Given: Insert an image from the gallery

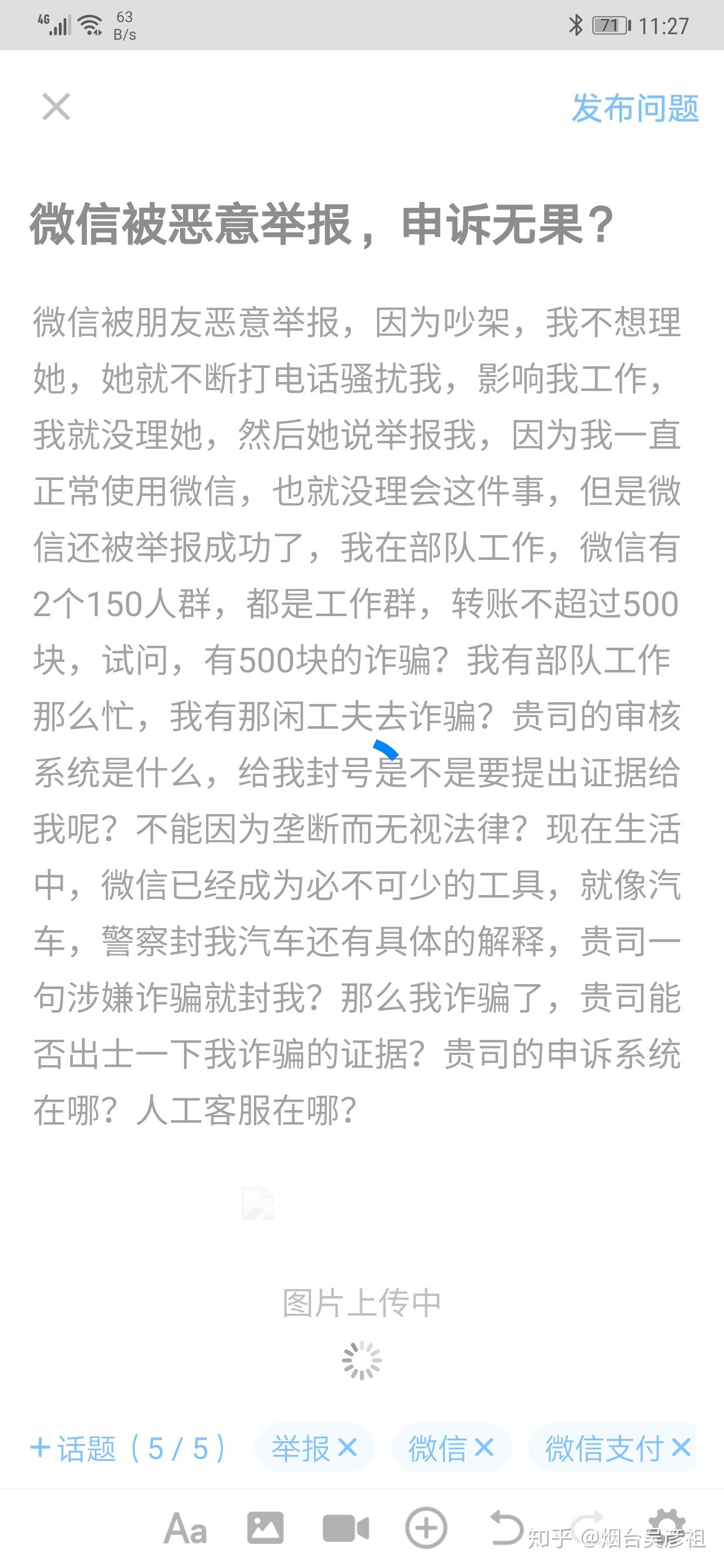Looking at the screenshot, I should 265,1528.
